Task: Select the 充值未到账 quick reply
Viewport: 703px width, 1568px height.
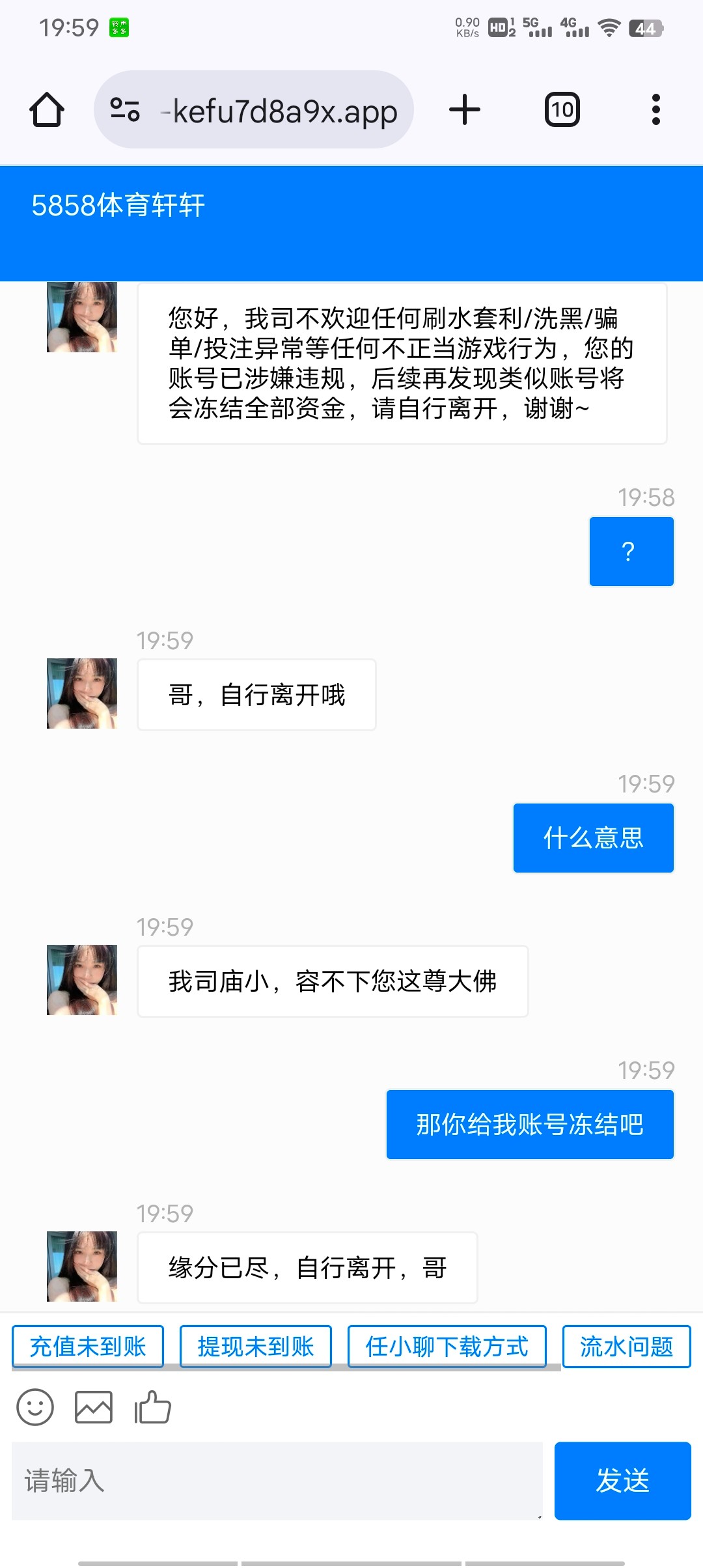Action: pos(88,1346)
